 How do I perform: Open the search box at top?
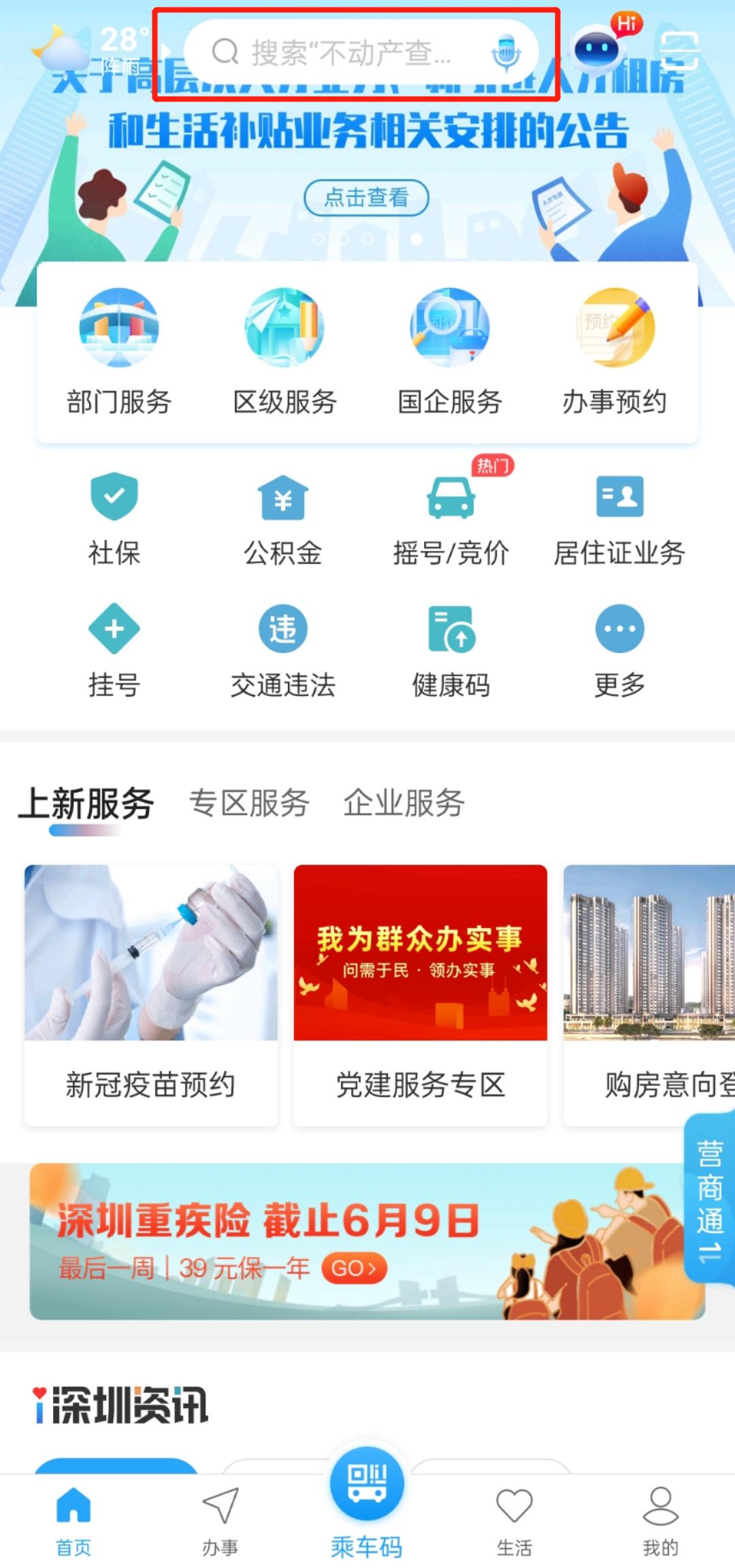coord(340,52)
